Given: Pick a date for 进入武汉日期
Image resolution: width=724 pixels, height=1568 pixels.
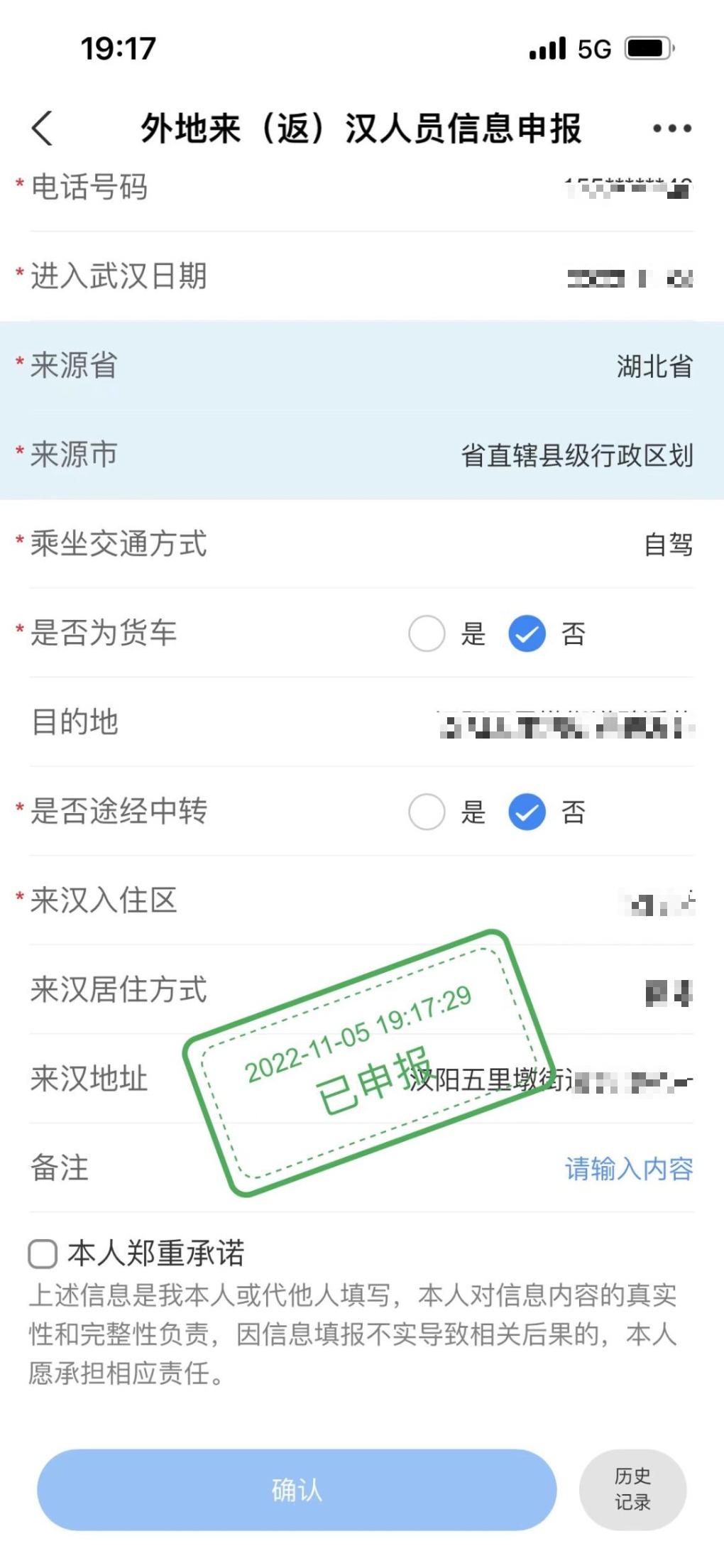Looking at the screenshot, I should [629, 278].
